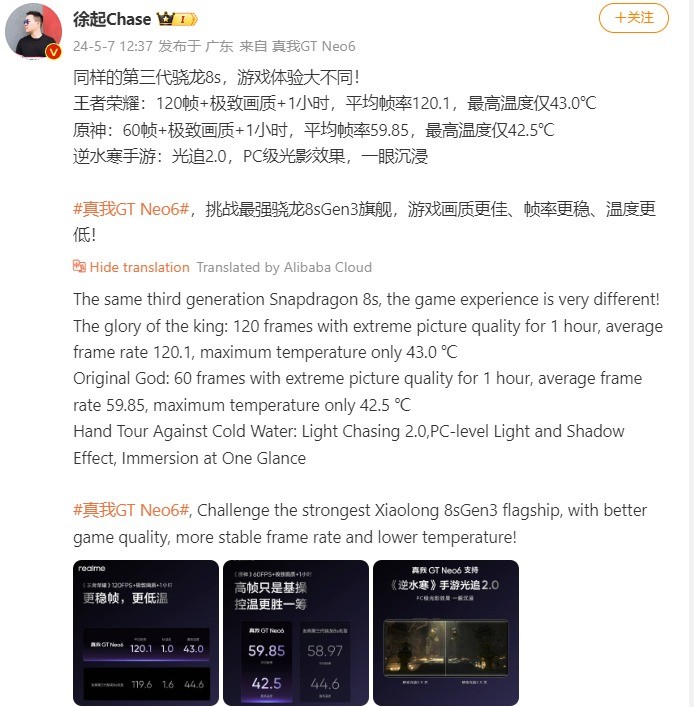
Task: Open the #真我GT Neo6# hashtag in the translated text
Action: (x=132, y=510)
